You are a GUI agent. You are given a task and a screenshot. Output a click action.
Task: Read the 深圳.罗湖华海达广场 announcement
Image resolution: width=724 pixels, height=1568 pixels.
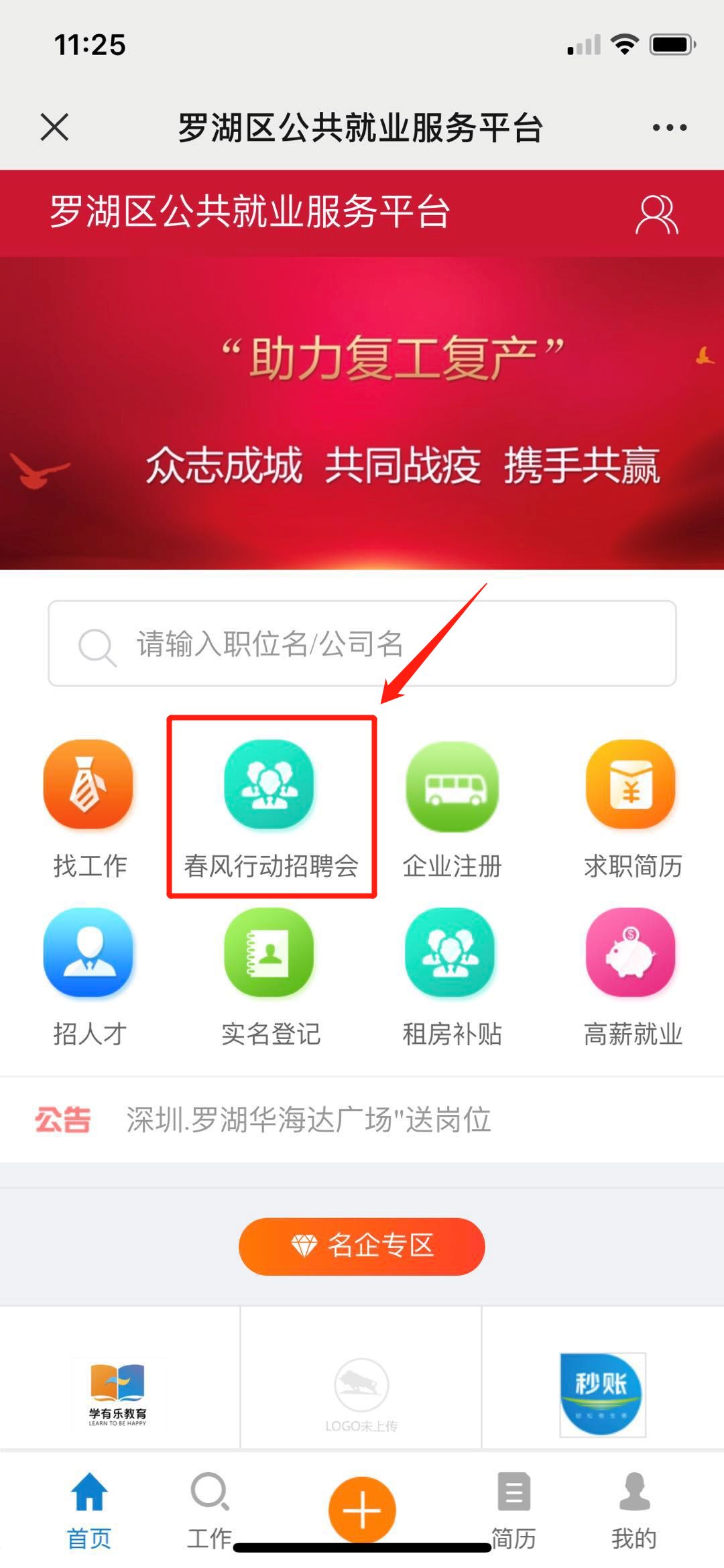pos(308,1120)
